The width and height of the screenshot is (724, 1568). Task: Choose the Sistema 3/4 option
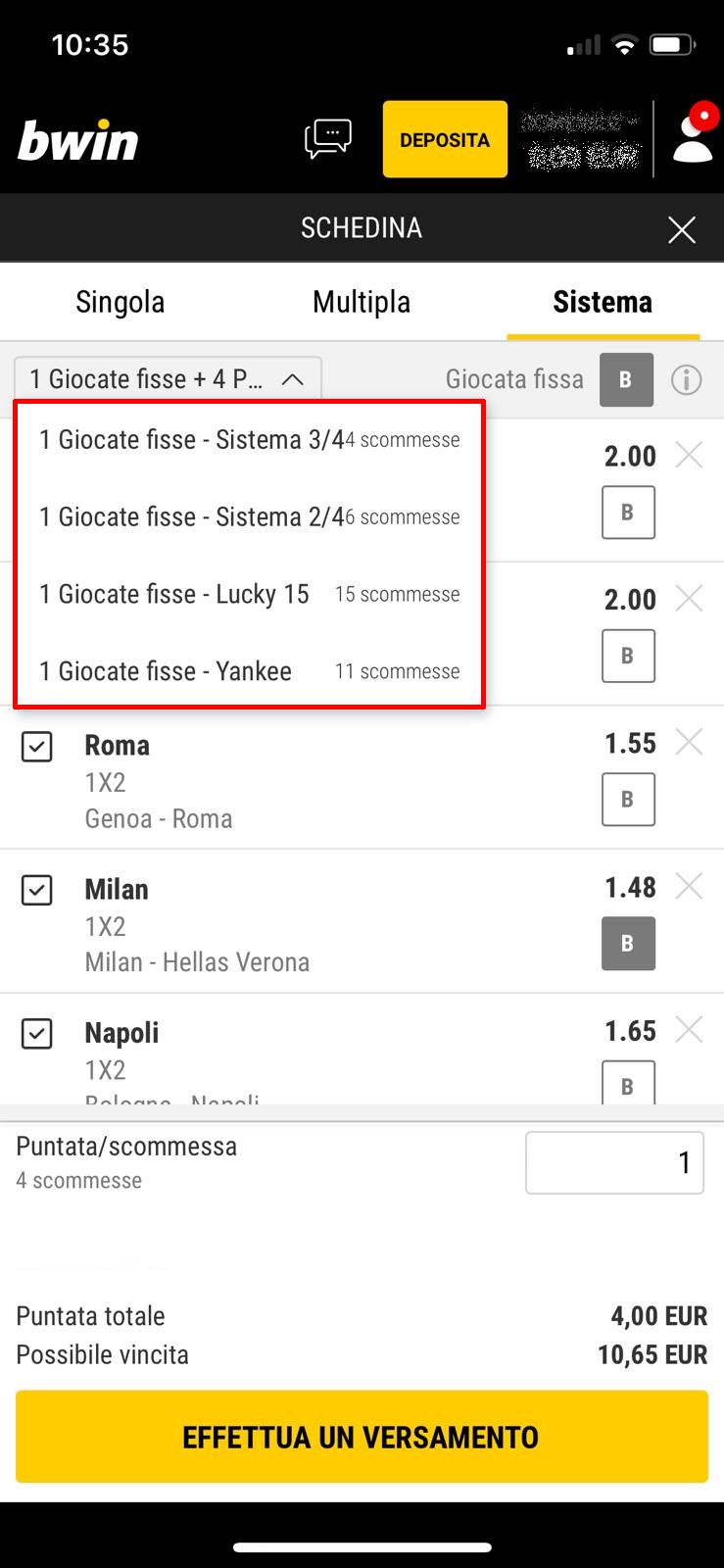point(249,440)
